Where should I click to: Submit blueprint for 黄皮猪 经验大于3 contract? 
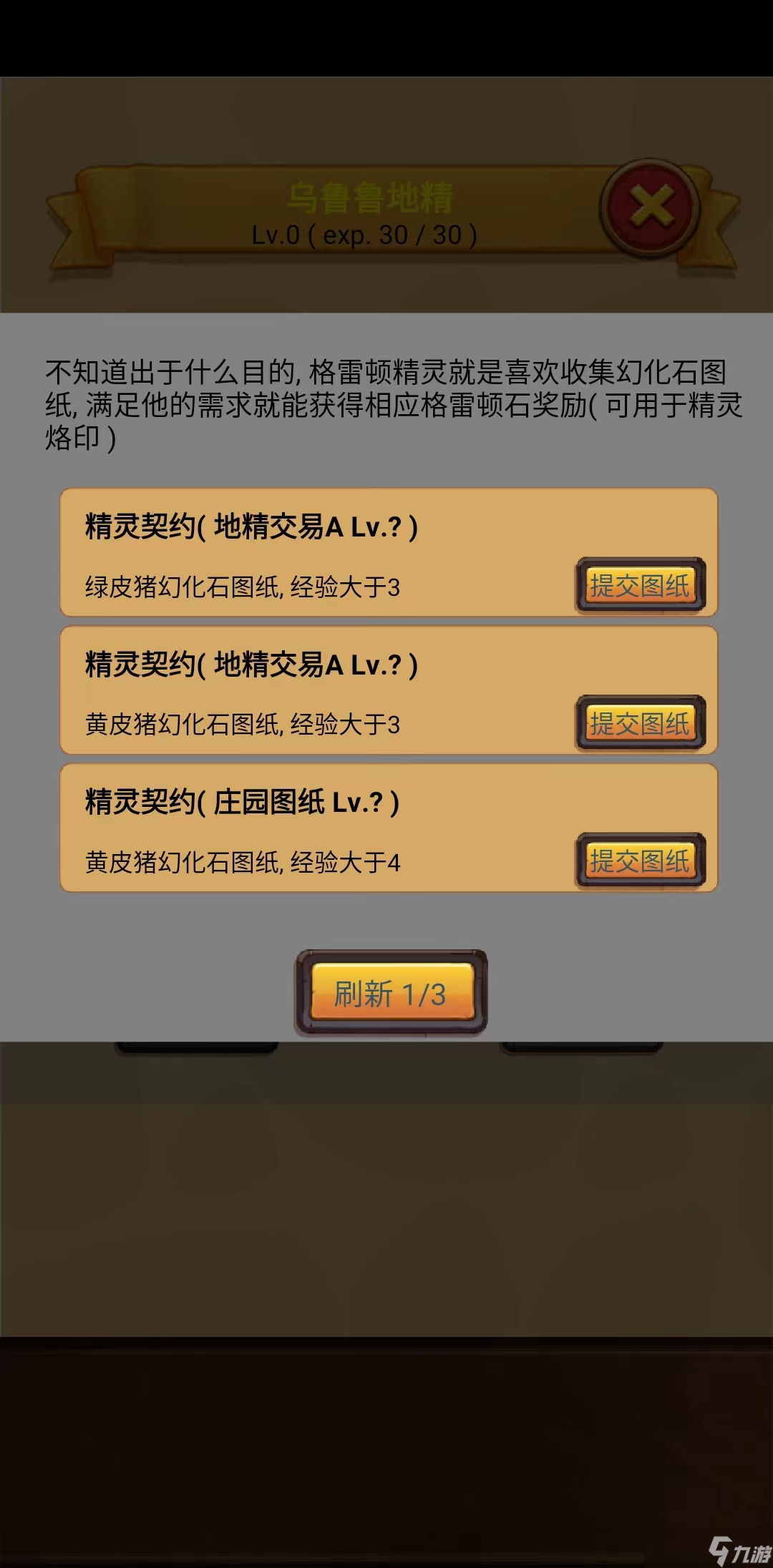641,723
